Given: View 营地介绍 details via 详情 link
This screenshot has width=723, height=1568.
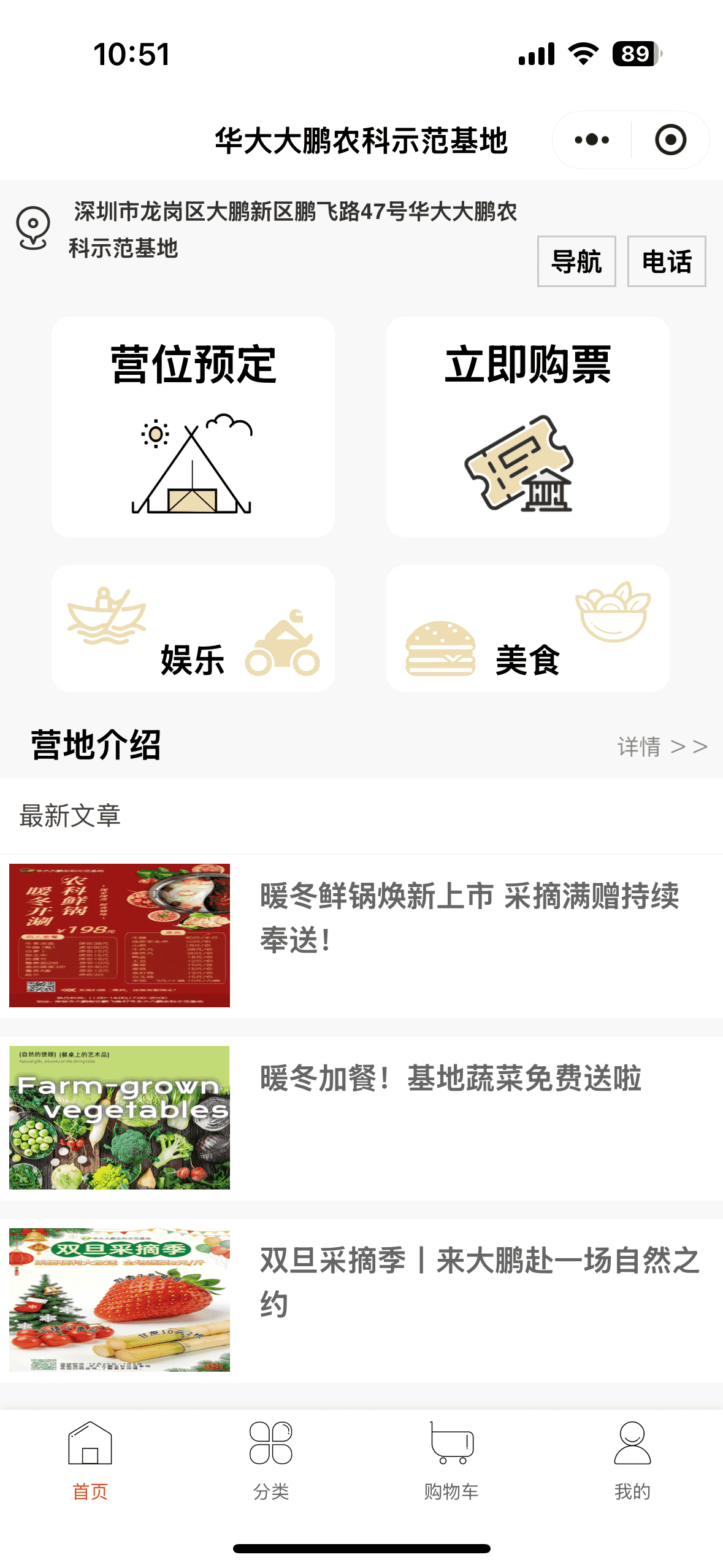Looking at the screenshot, I should click(x=662, y=747).
